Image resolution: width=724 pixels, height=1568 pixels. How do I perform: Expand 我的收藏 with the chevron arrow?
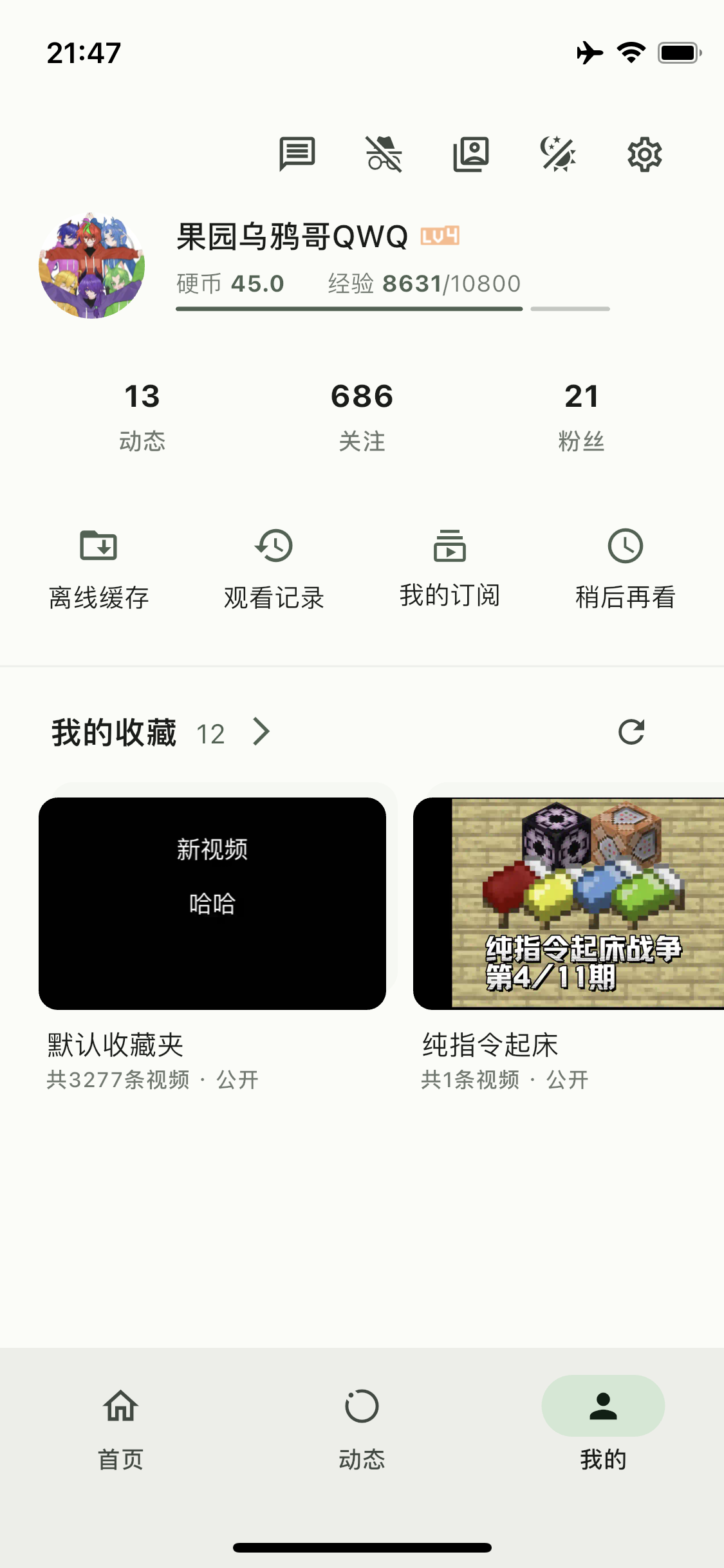click(261, 732)
